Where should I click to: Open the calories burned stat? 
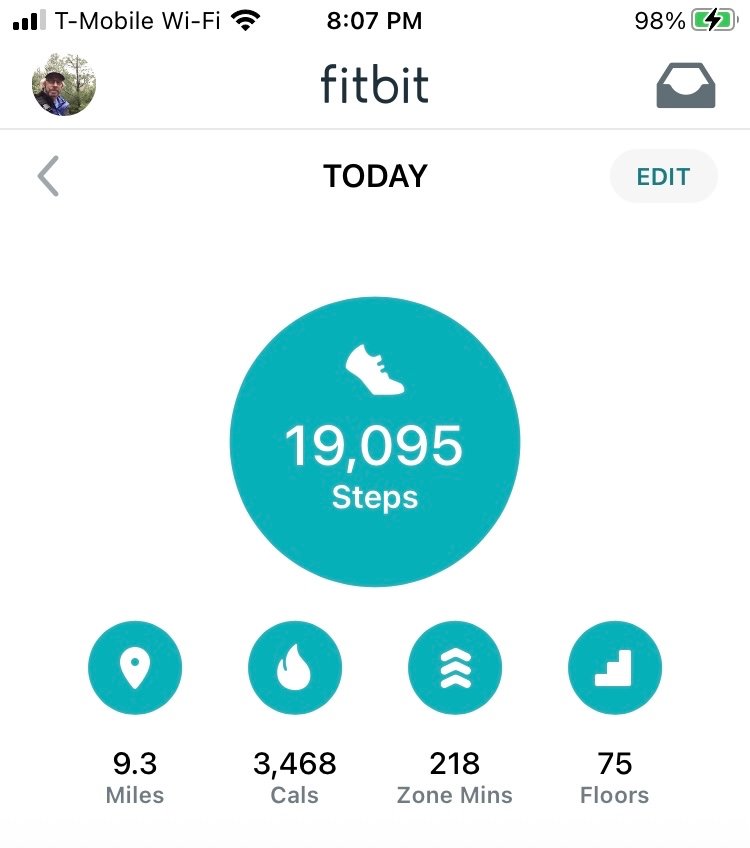pos(295,668)
